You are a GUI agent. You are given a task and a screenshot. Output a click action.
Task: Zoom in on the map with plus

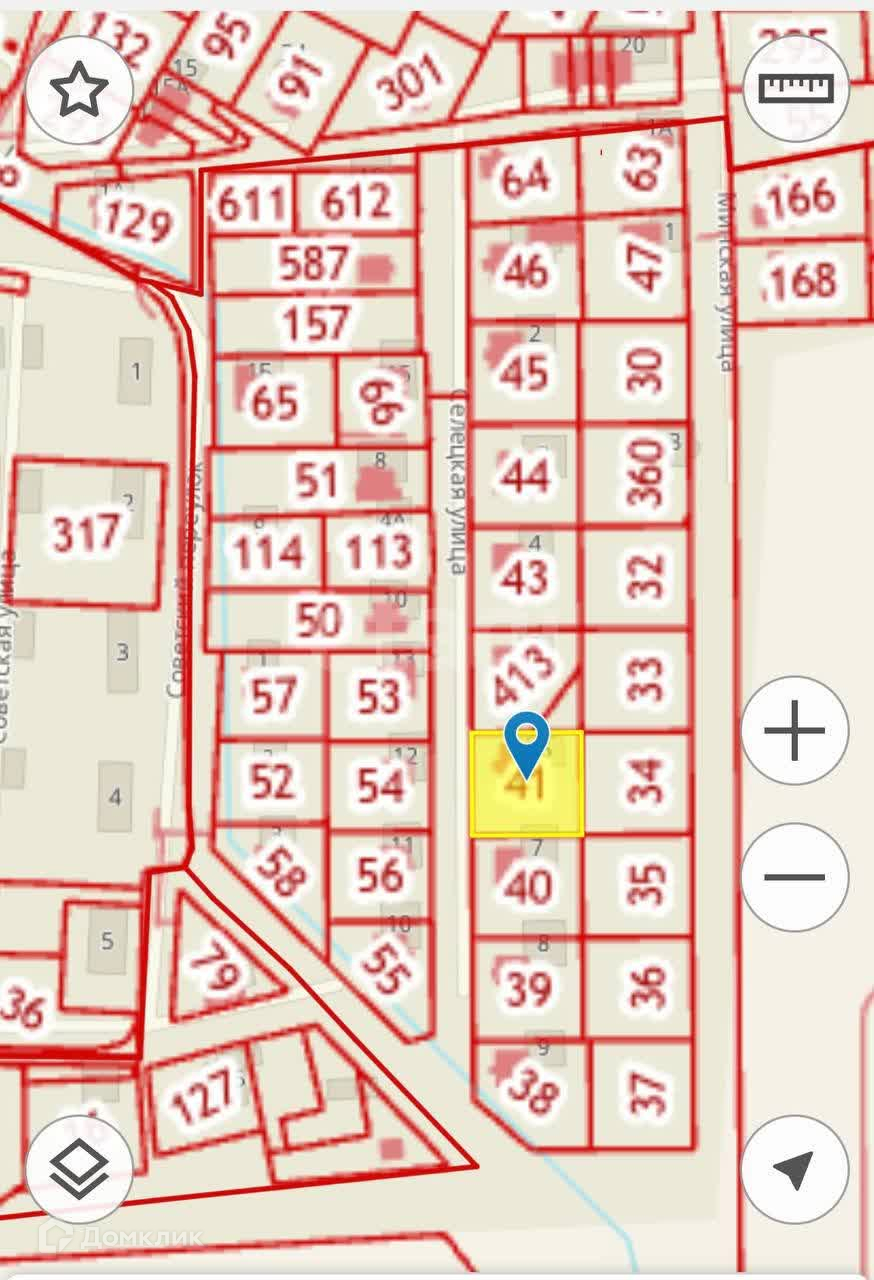795,730
